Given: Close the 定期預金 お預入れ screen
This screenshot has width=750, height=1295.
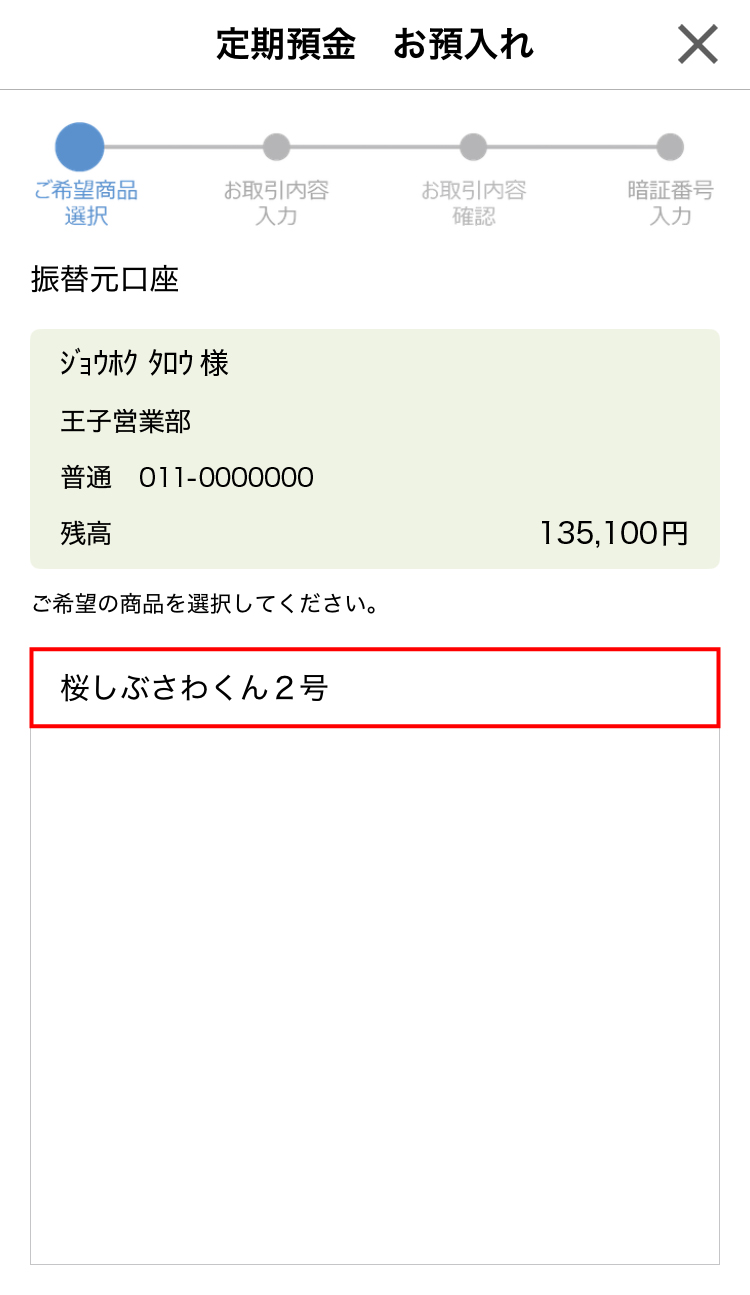Looking at the screenshot, I should 697,45.
